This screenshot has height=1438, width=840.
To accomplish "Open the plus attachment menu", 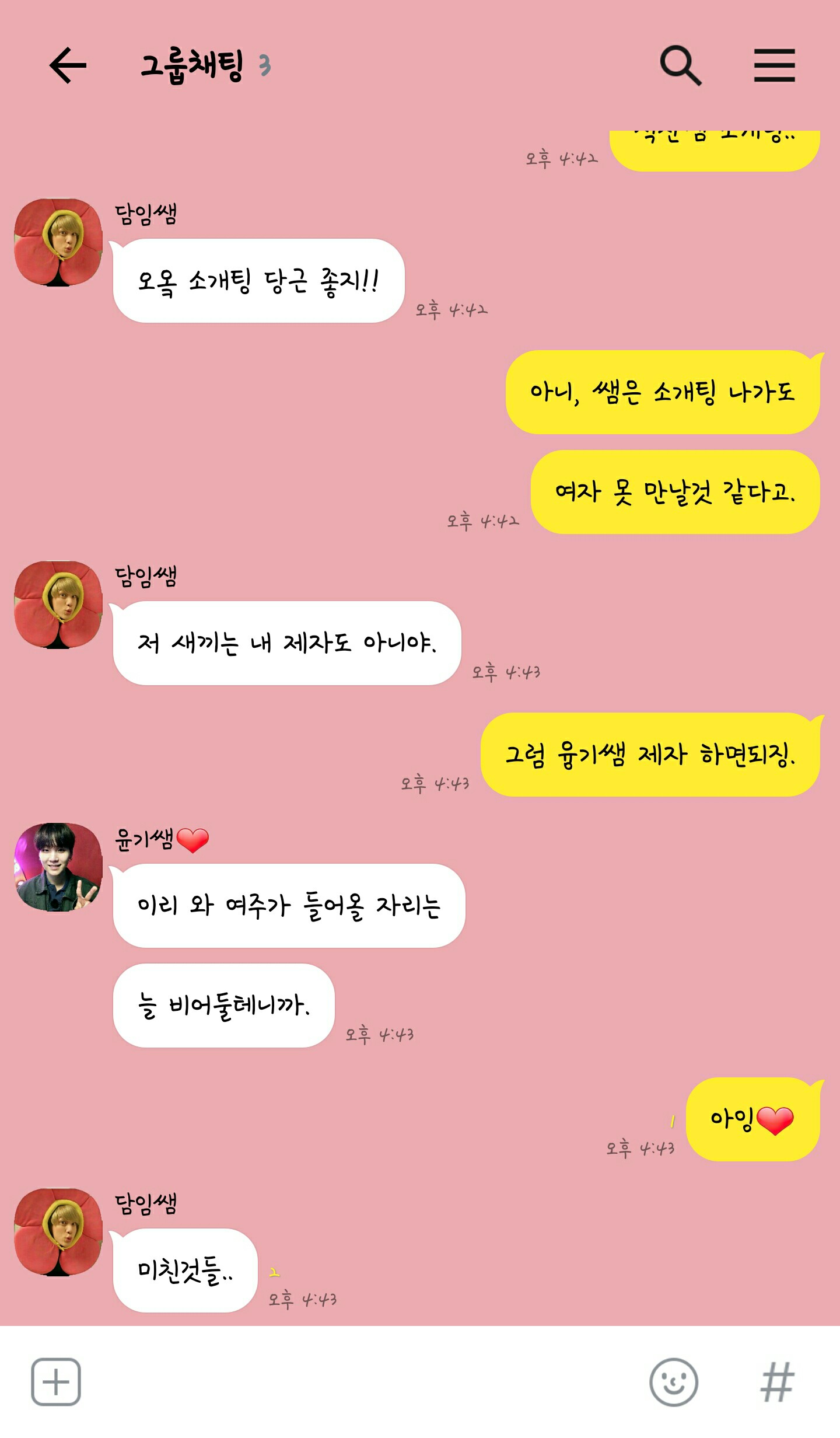I will [56, 1382].
